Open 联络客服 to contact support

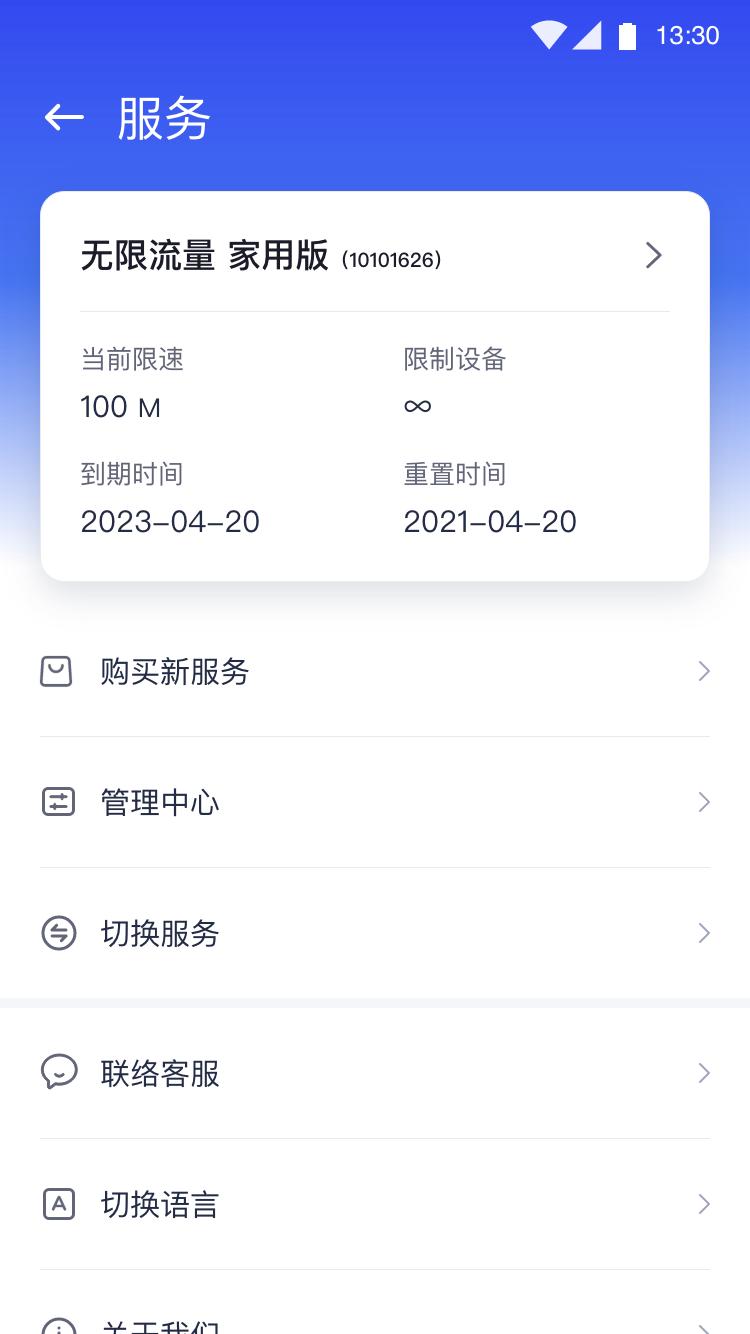click(375, 1073)
